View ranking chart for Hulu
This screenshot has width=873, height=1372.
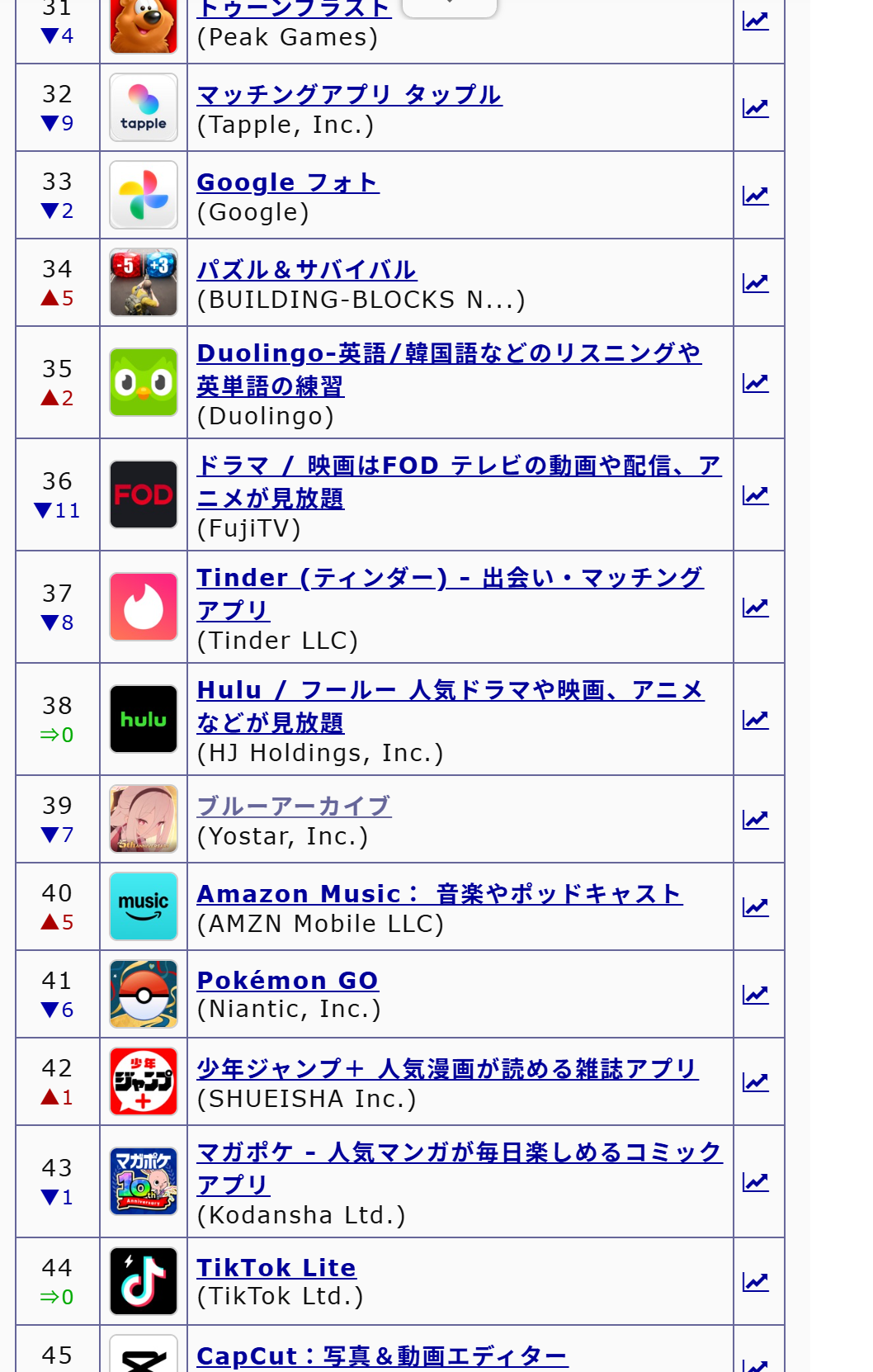[x=755, y=720]
